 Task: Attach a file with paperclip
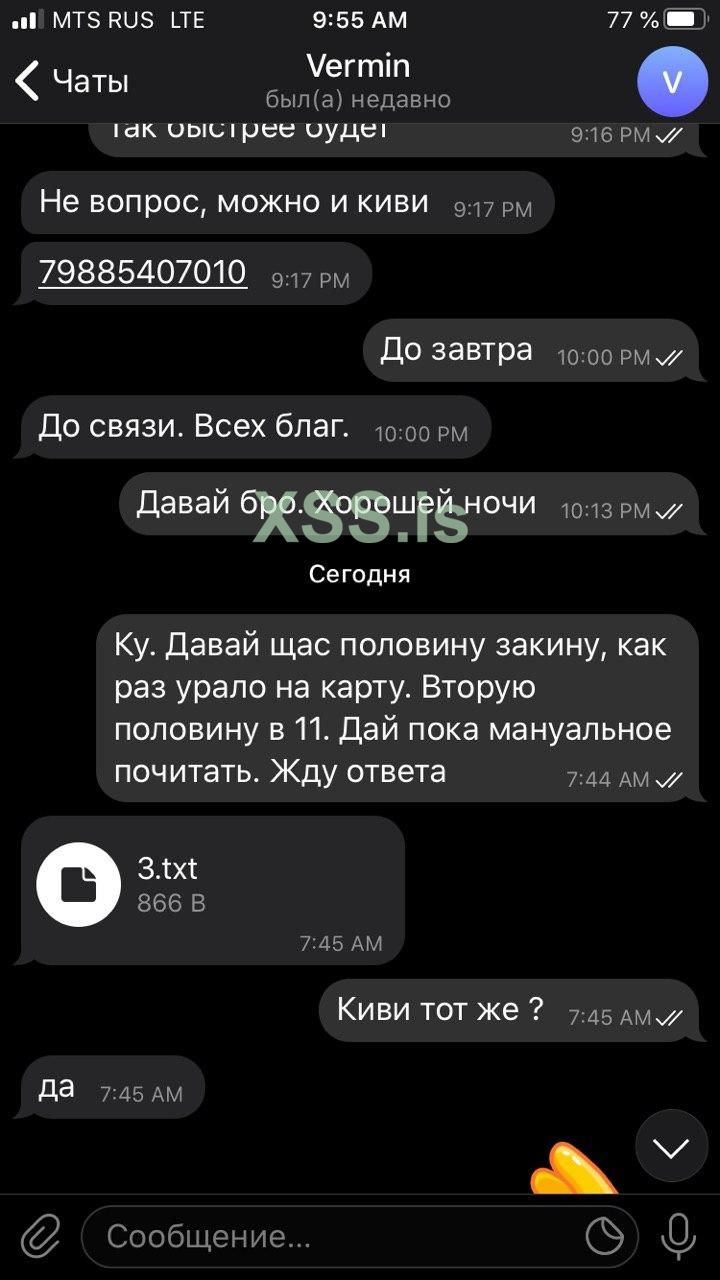click(41, 1238)
